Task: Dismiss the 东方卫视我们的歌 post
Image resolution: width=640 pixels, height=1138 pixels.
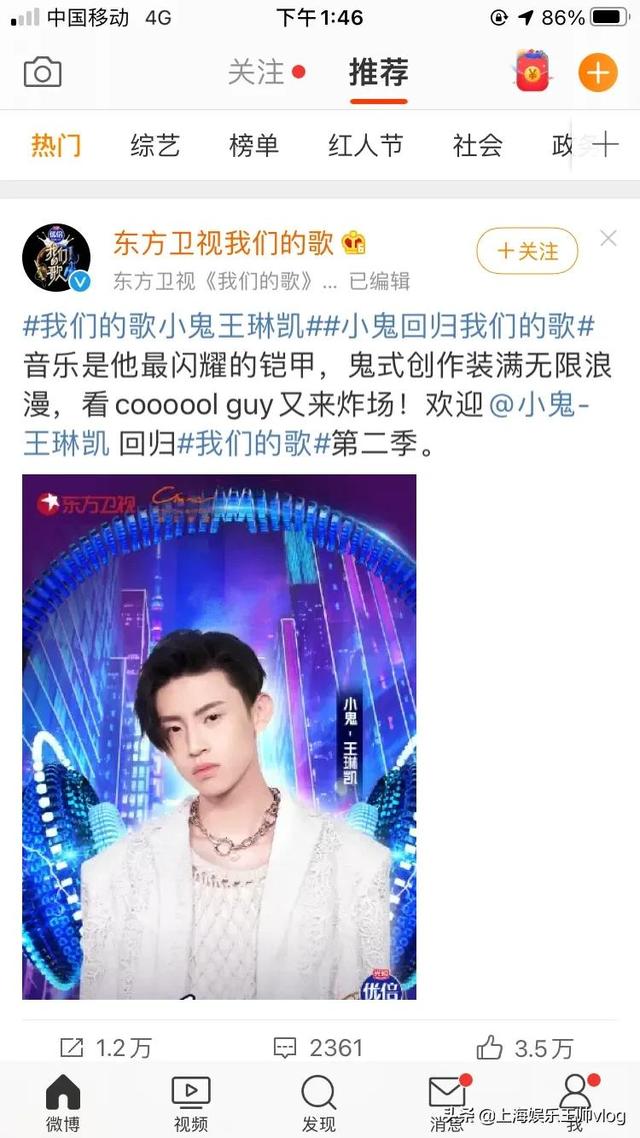Action: click(608, 238)
